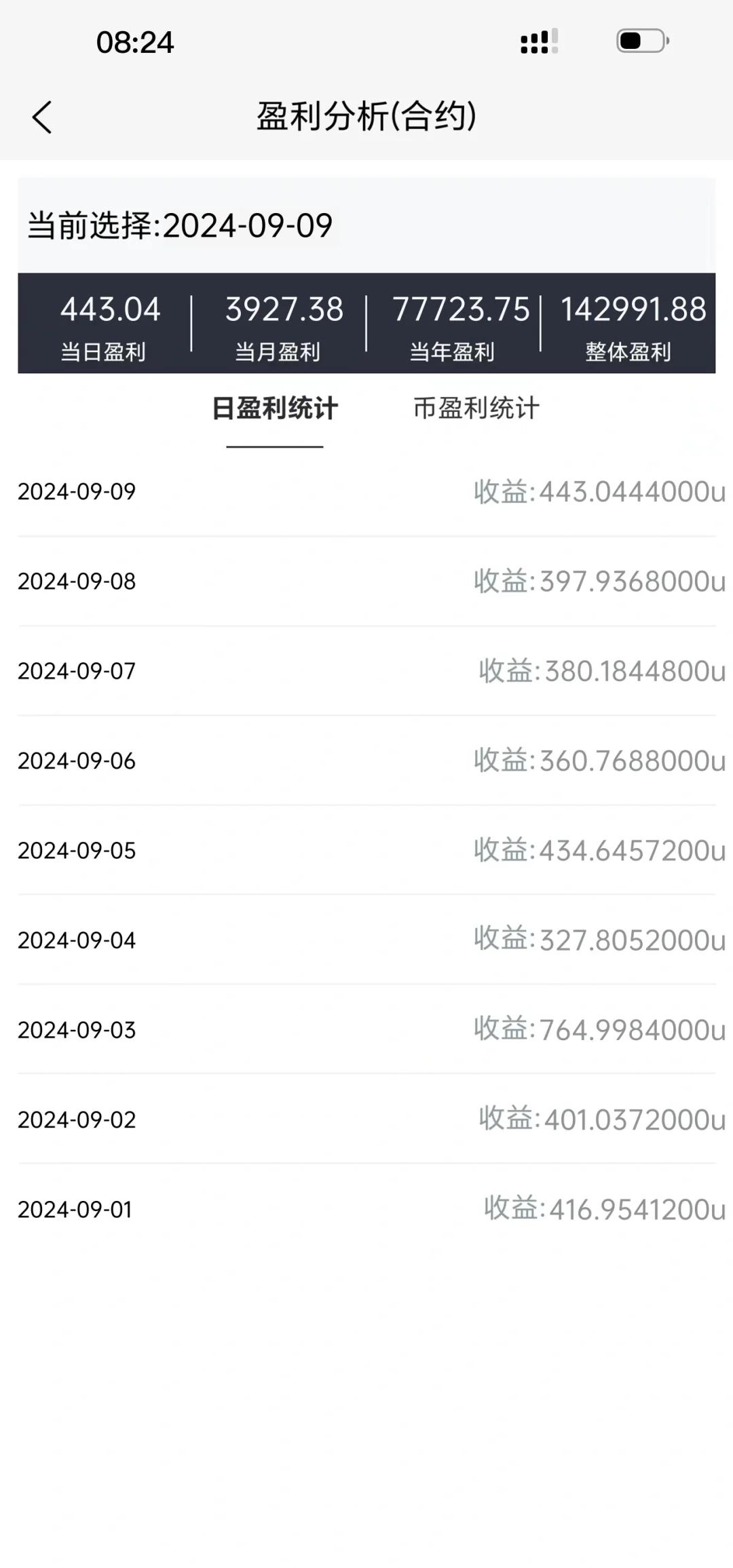Tap the clock showing 08:24

click(x=134, y=43)
